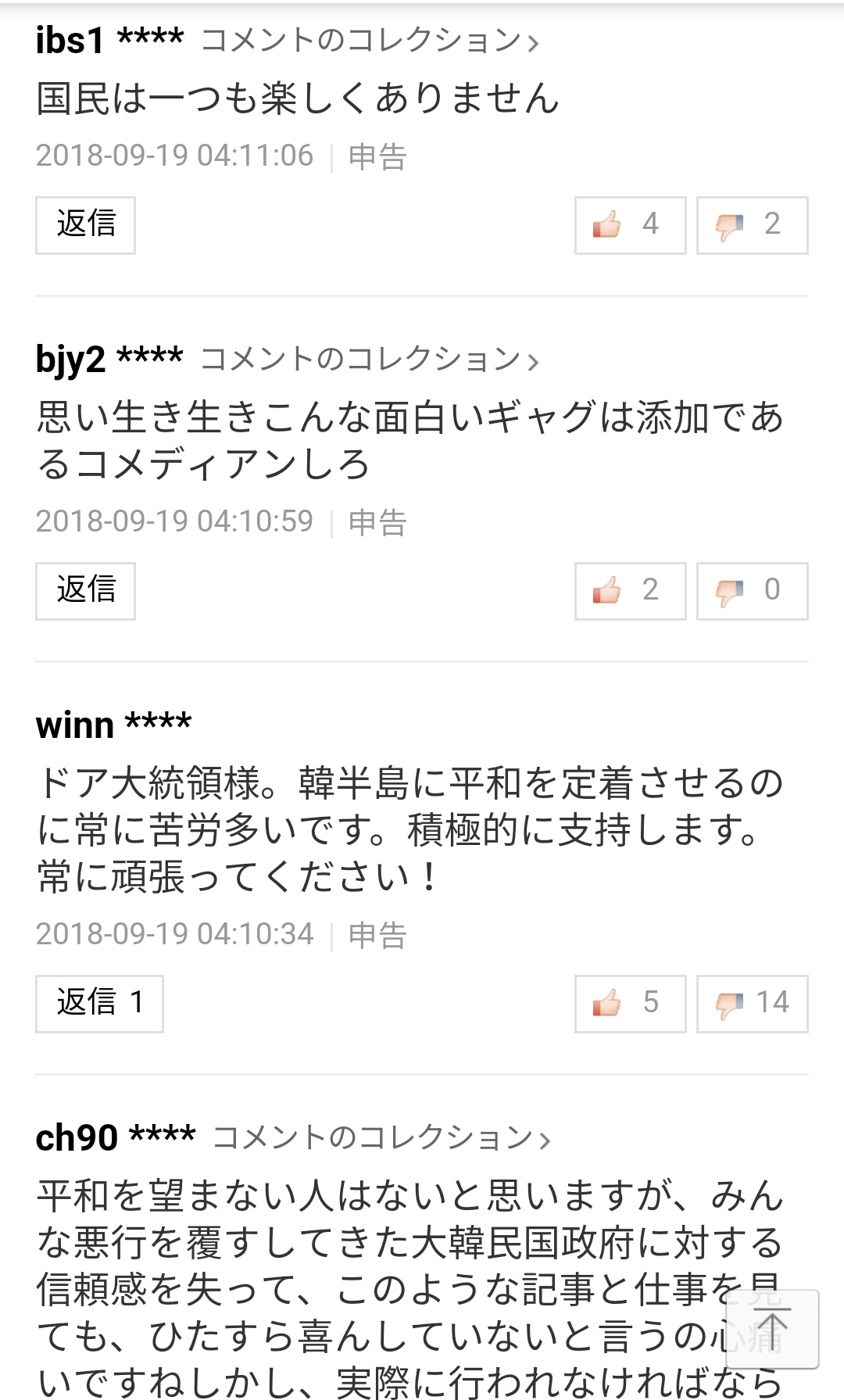Jump back to top with arrow button
The image size is (844, 1400).
(772, 1329)
